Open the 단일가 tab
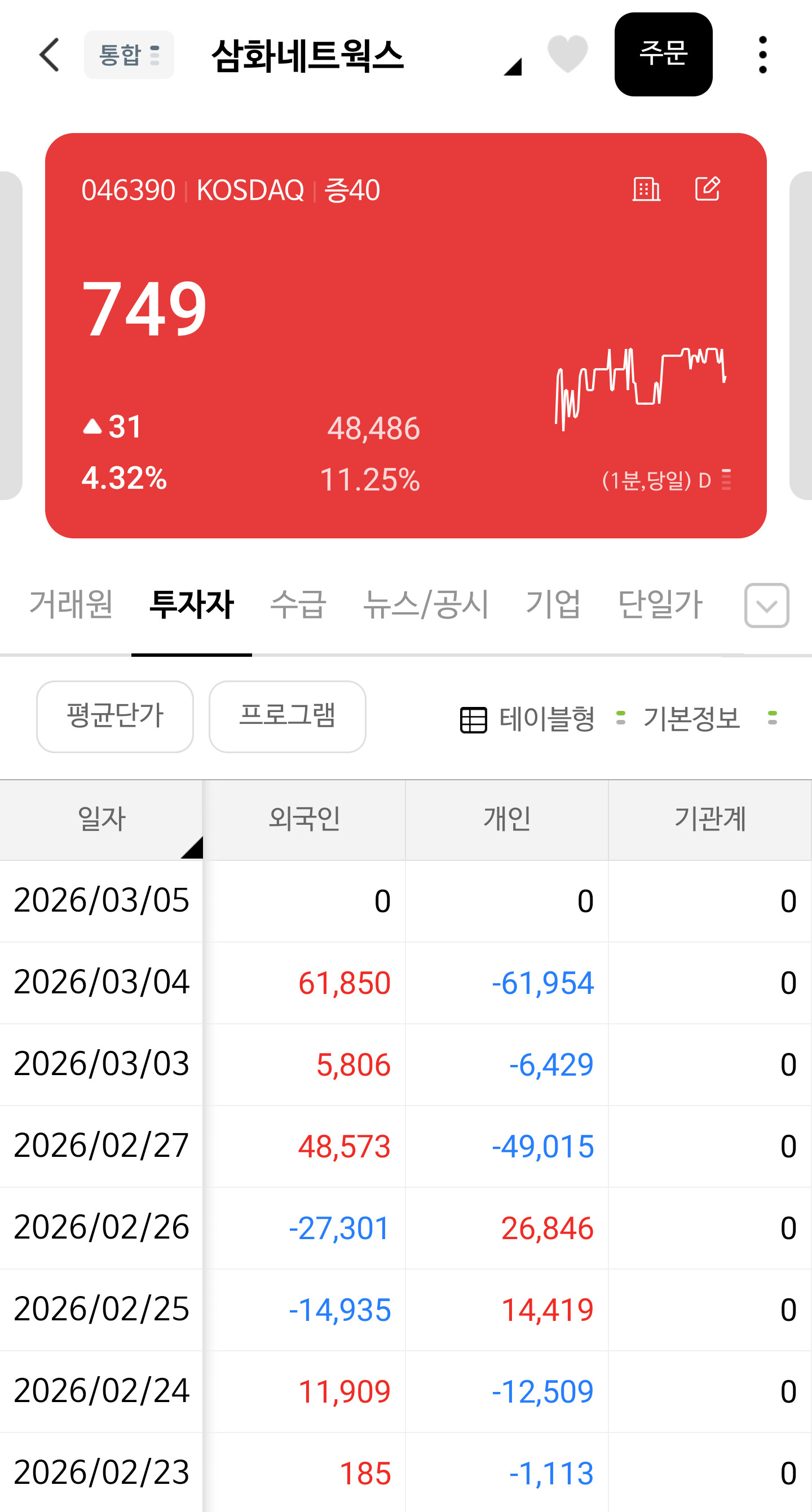This screenshot has width=812, height=1512. [x=660, y=604]
